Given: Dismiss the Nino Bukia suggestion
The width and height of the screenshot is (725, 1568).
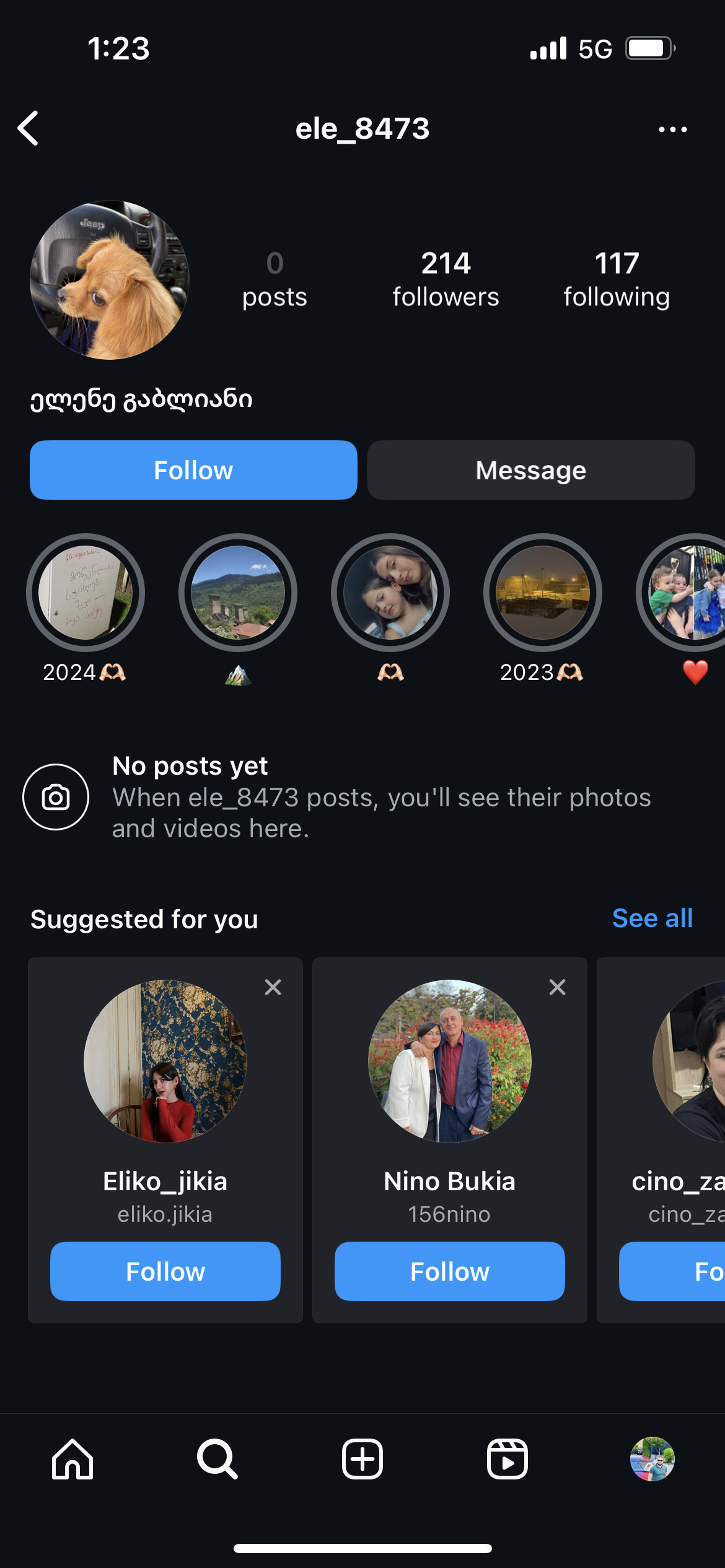Looking at the screenshot, I should click(x=557, y=987).
